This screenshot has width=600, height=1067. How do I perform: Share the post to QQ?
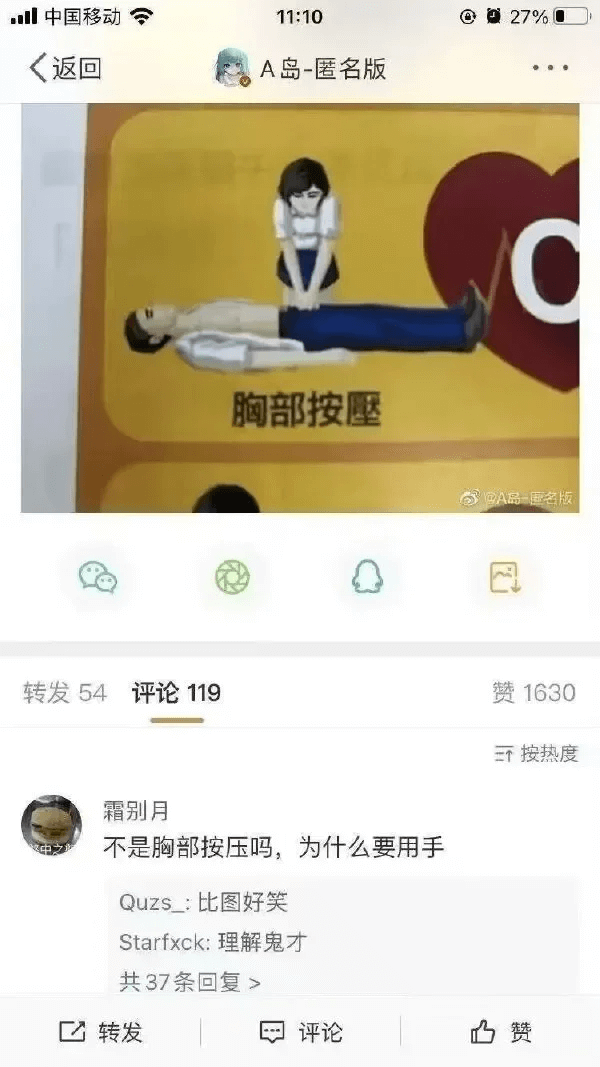pyautogui.click(x=367, y=577)
